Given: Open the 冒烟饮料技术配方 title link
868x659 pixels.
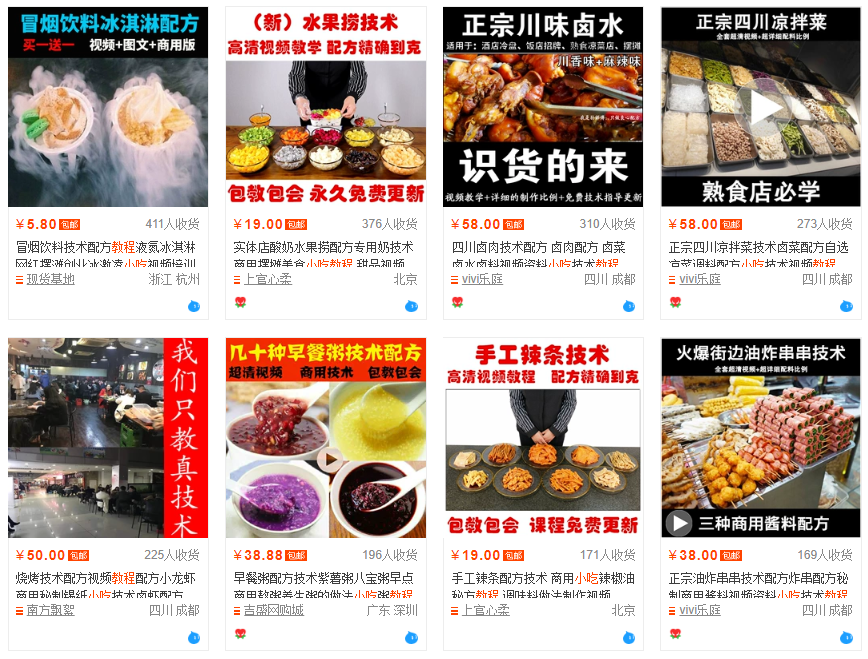Looking at the screenshot, I should point(106,247).
